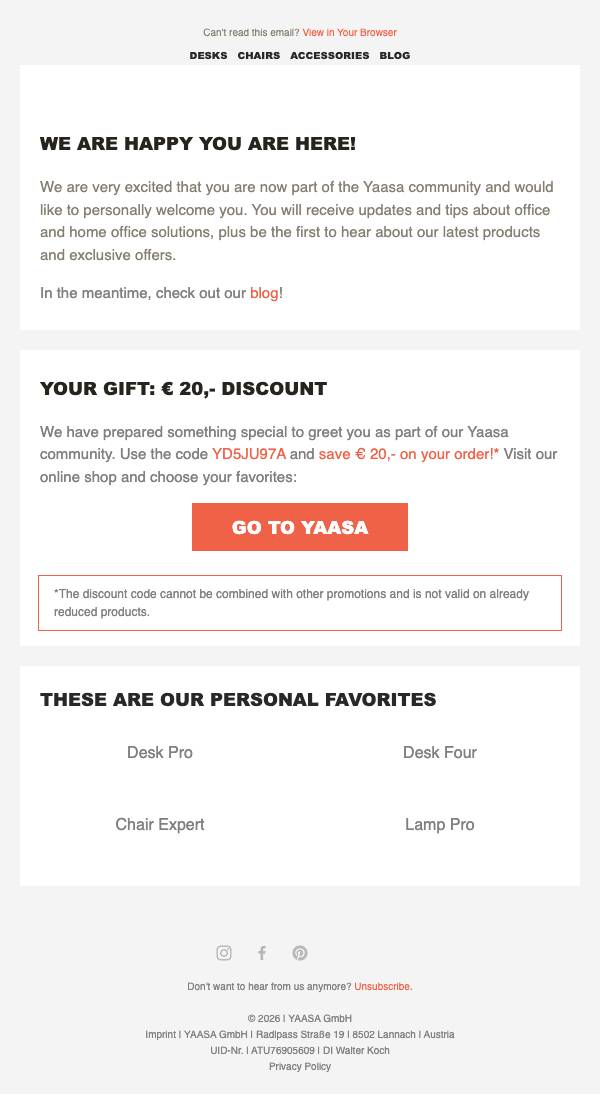View the Chair Expert product
This screenshot has width=600, height=1094.
160,824
